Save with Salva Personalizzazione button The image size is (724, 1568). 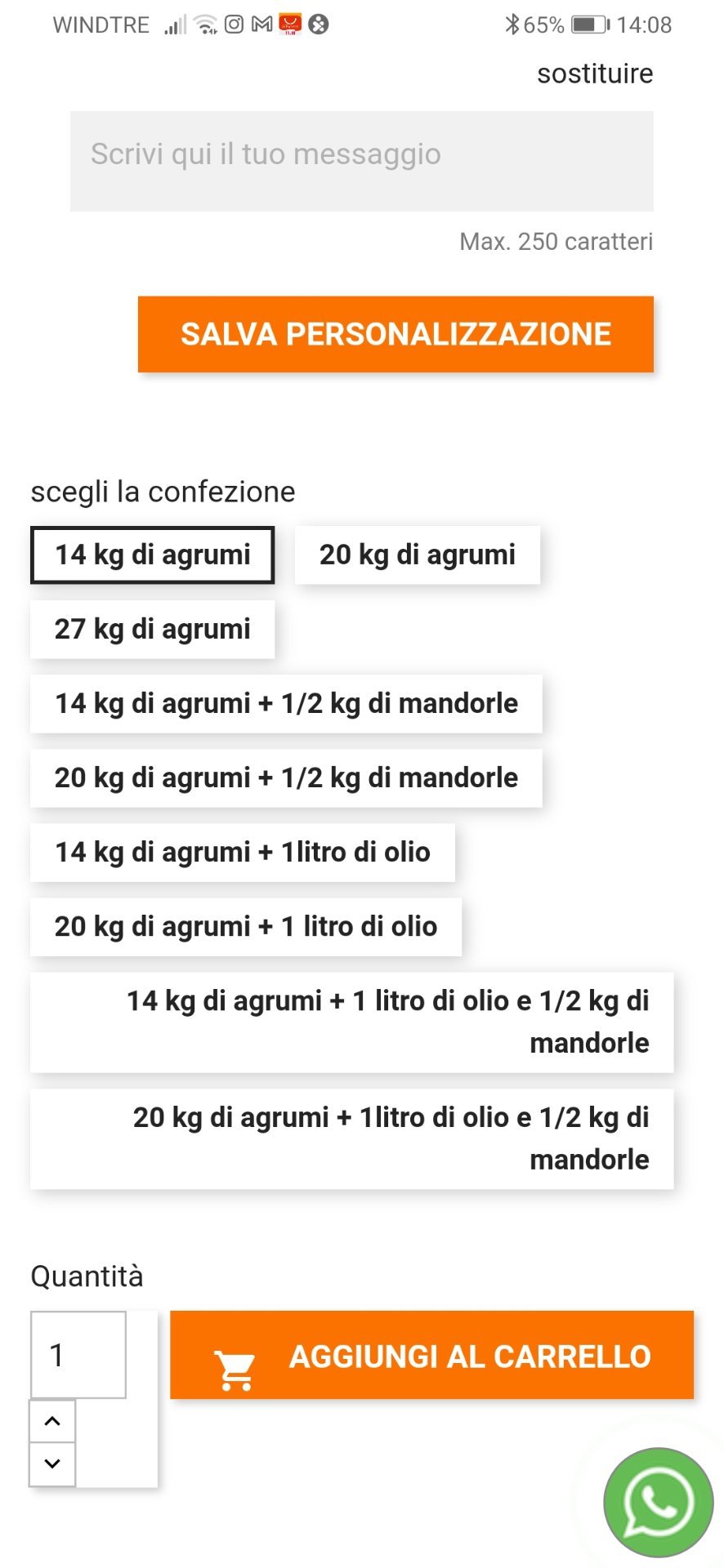click(x=396, y=334)
